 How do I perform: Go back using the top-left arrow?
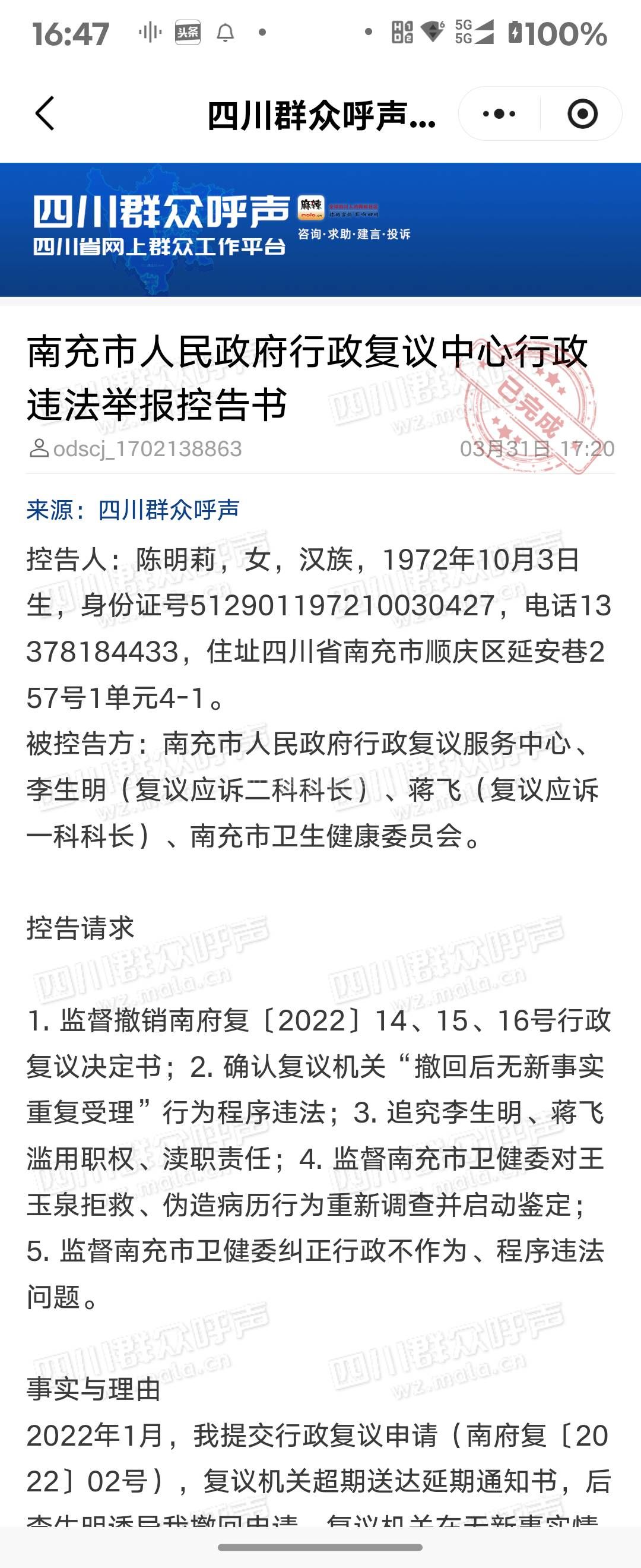(x=45, y=114)
